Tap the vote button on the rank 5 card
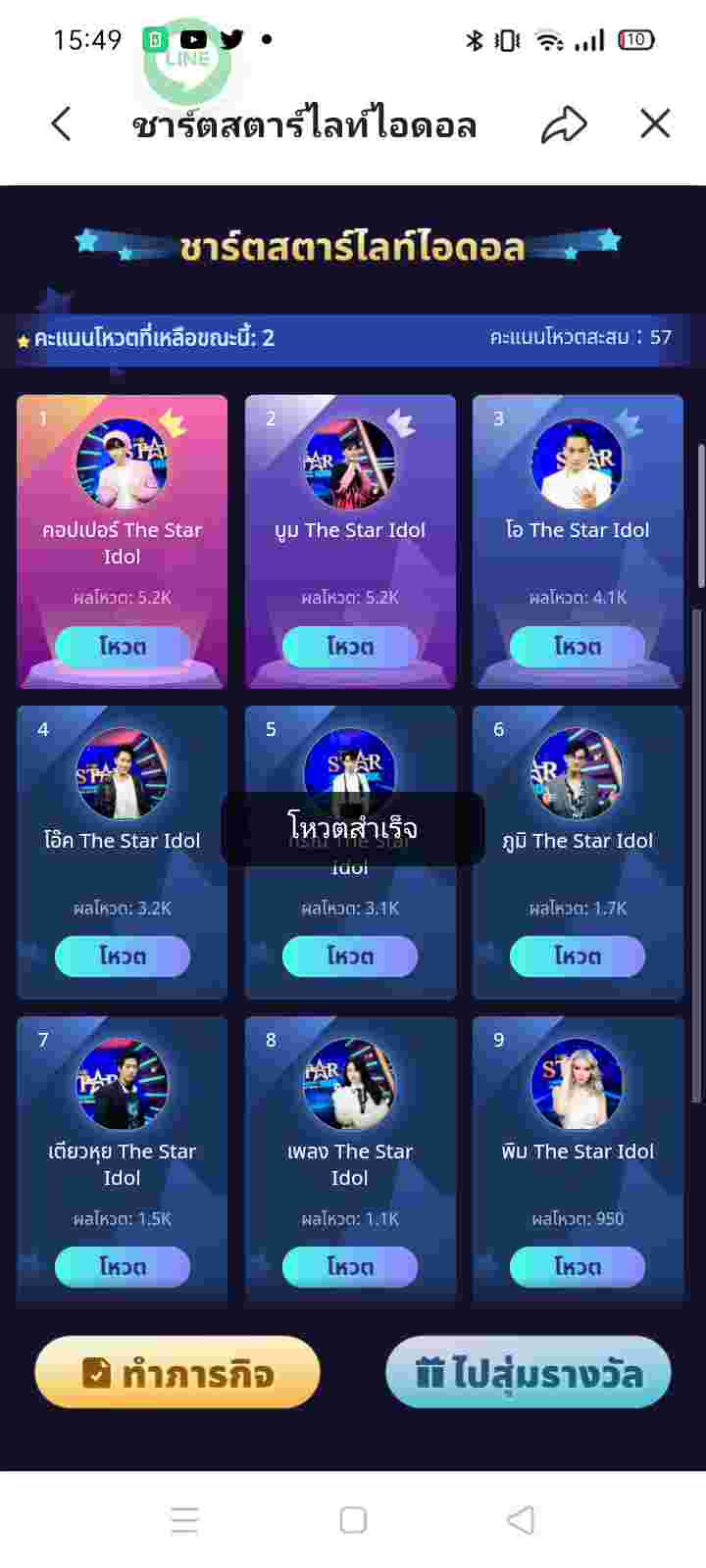 click(350, 956)
